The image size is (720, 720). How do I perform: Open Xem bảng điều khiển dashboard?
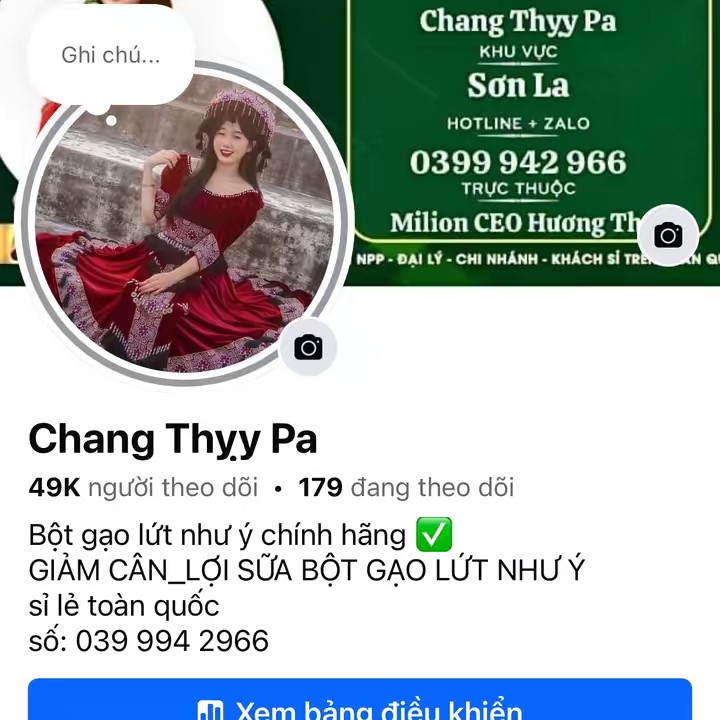[x=360, y=704]
